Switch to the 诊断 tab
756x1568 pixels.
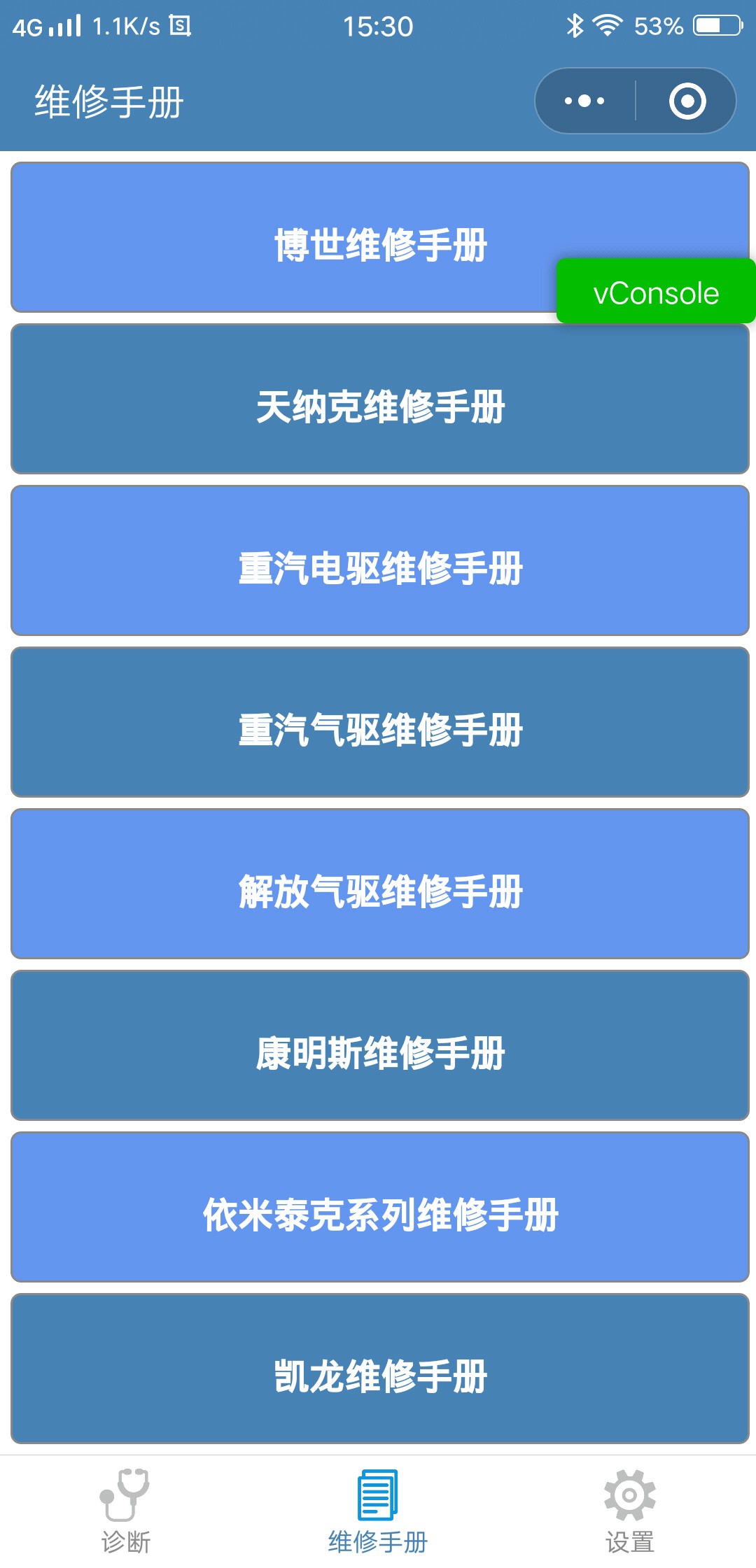(x=126, y=1511)
